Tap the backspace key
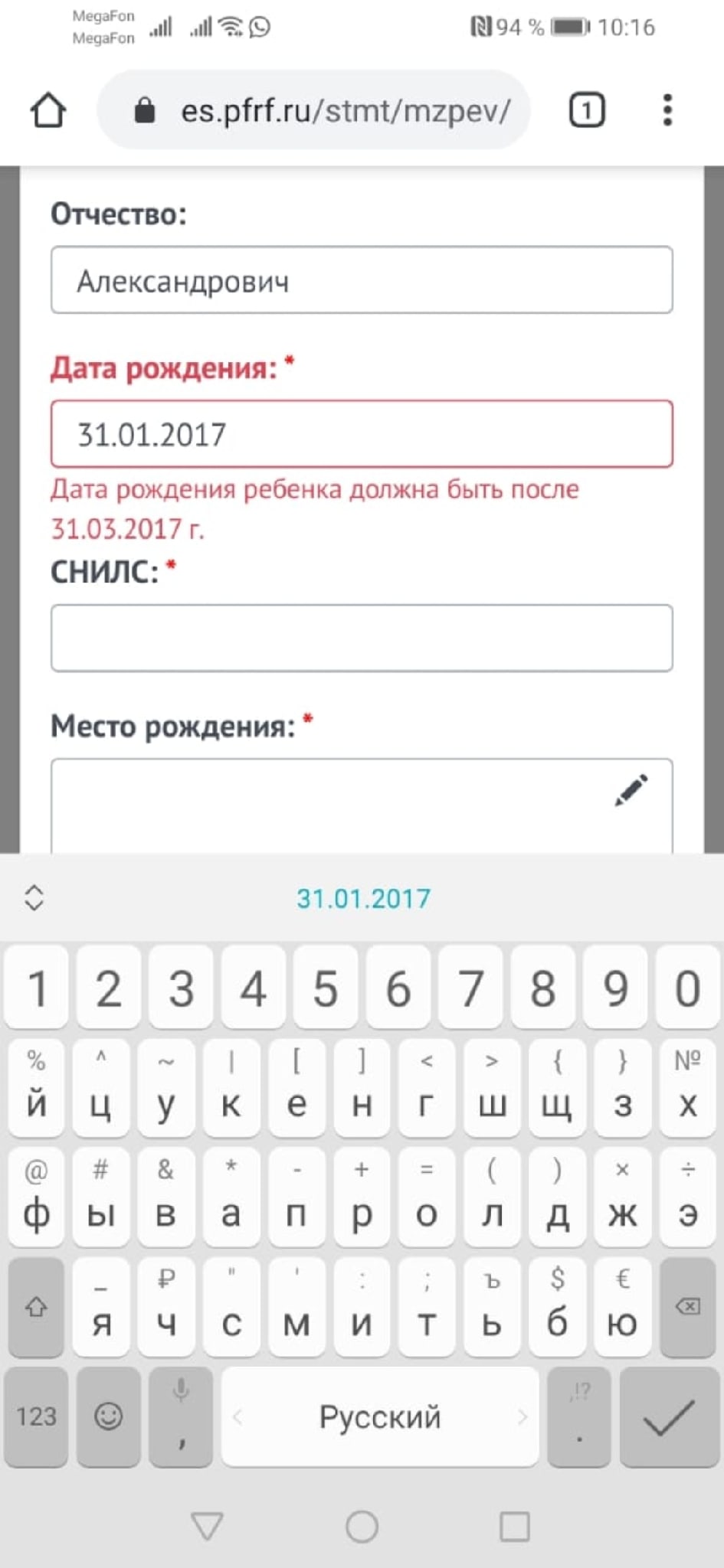Image resolution: width=724 pixels, height=1568 pixels. pyautogui.click(x=687, y=1307)
